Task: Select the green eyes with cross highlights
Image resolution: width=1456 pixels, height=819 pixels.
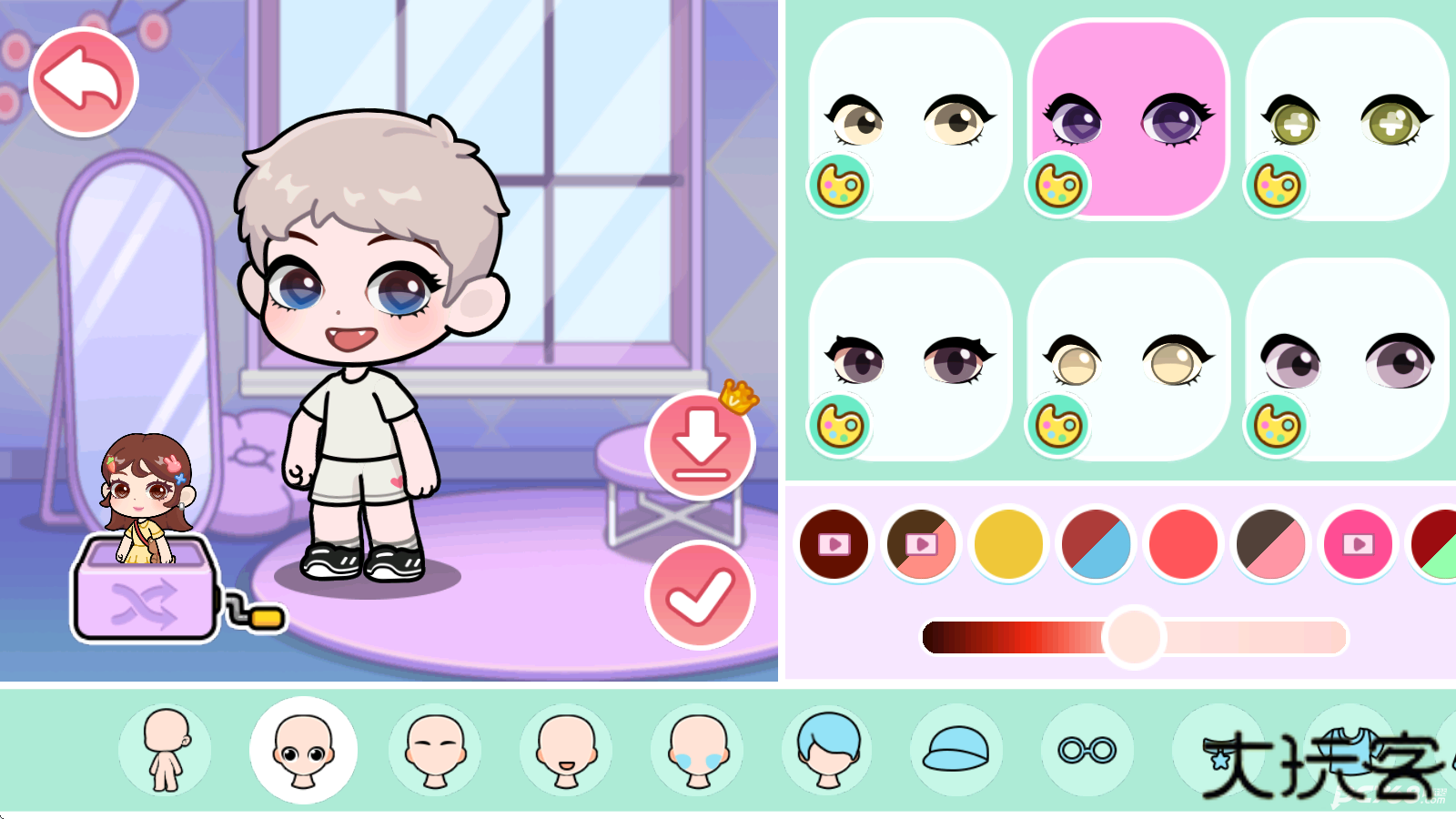Action: tap(1347, 118)
